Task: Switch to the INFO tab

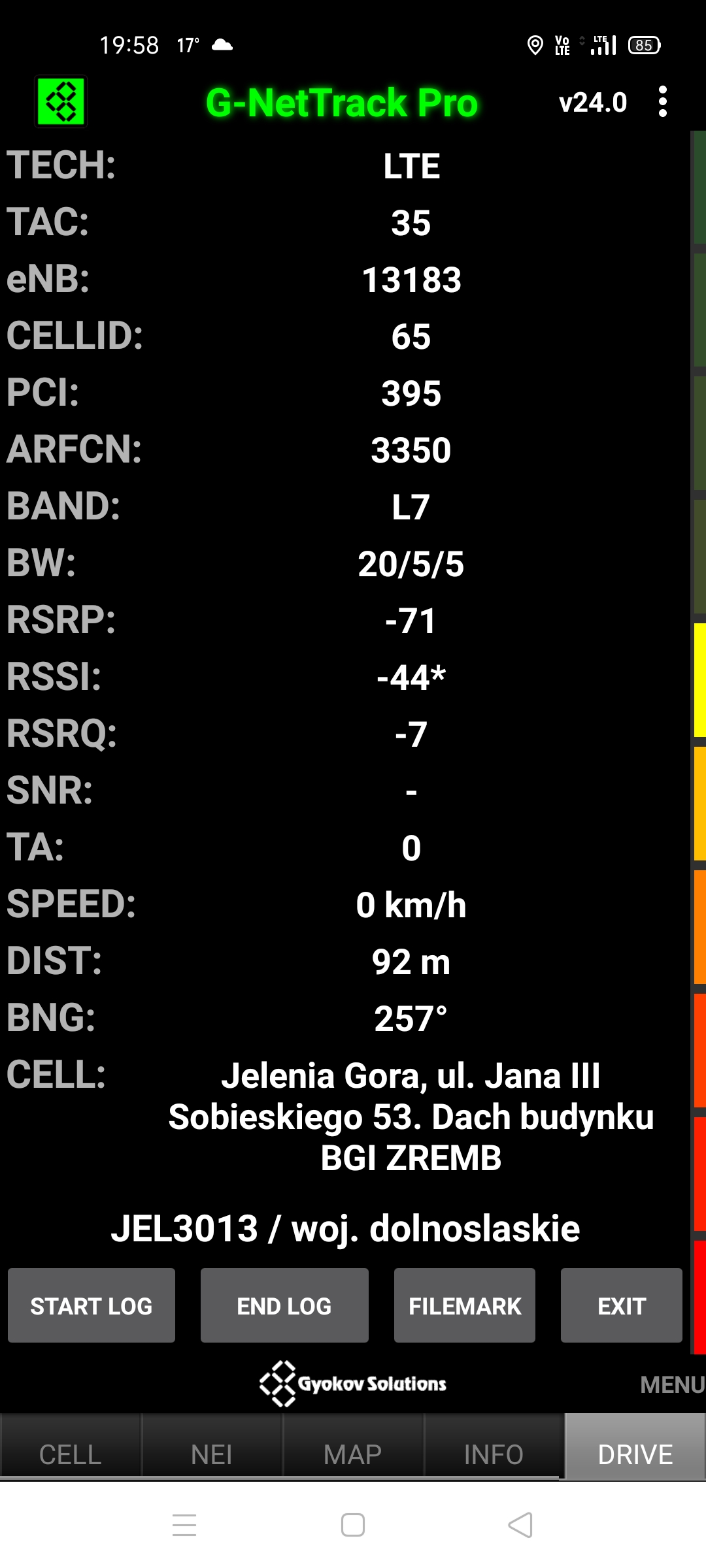Action: pyautogui.click(x=494, y=1454)
